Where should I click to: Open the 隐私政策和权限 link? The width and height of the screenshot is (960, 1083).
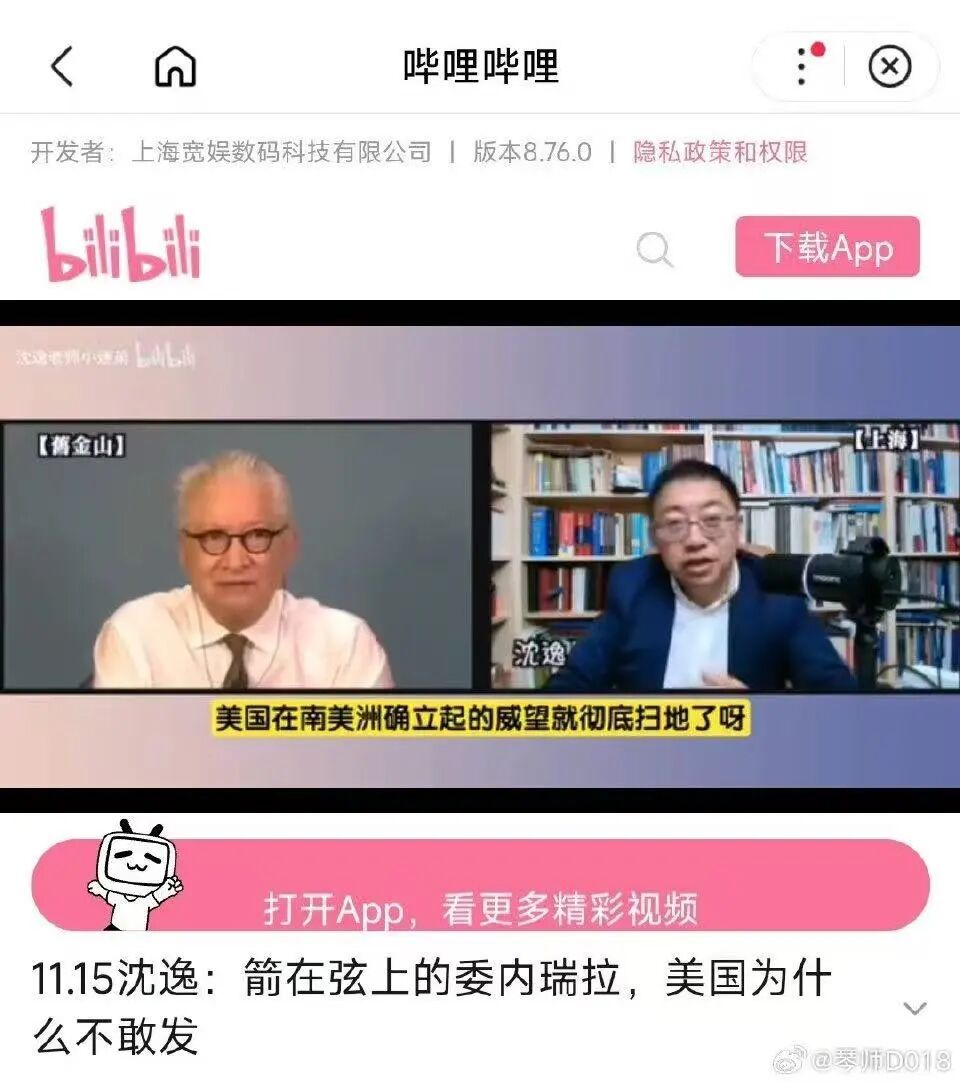click(720, 152)
